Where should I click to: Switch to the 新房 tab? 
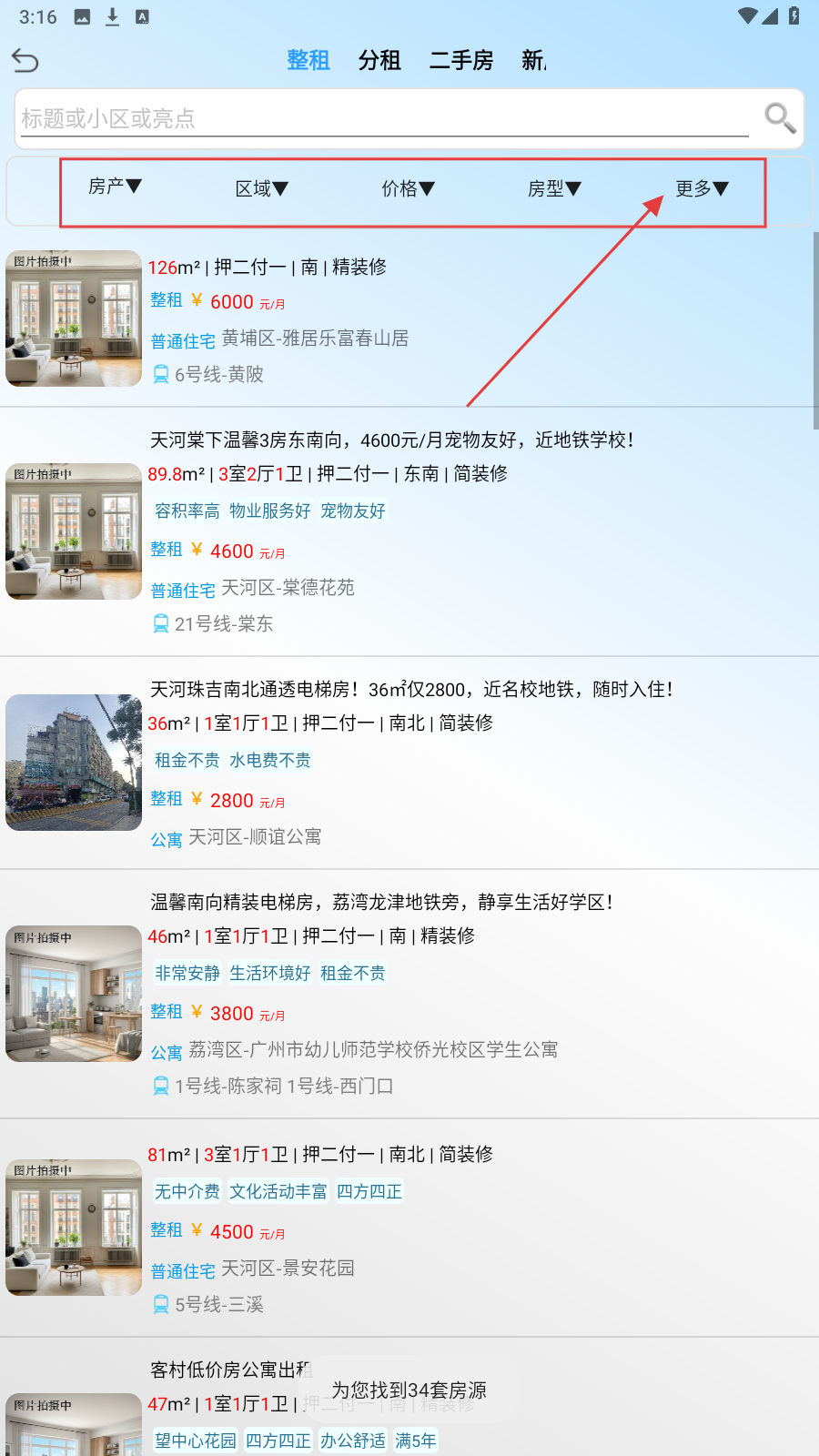[x=534, y=61]
